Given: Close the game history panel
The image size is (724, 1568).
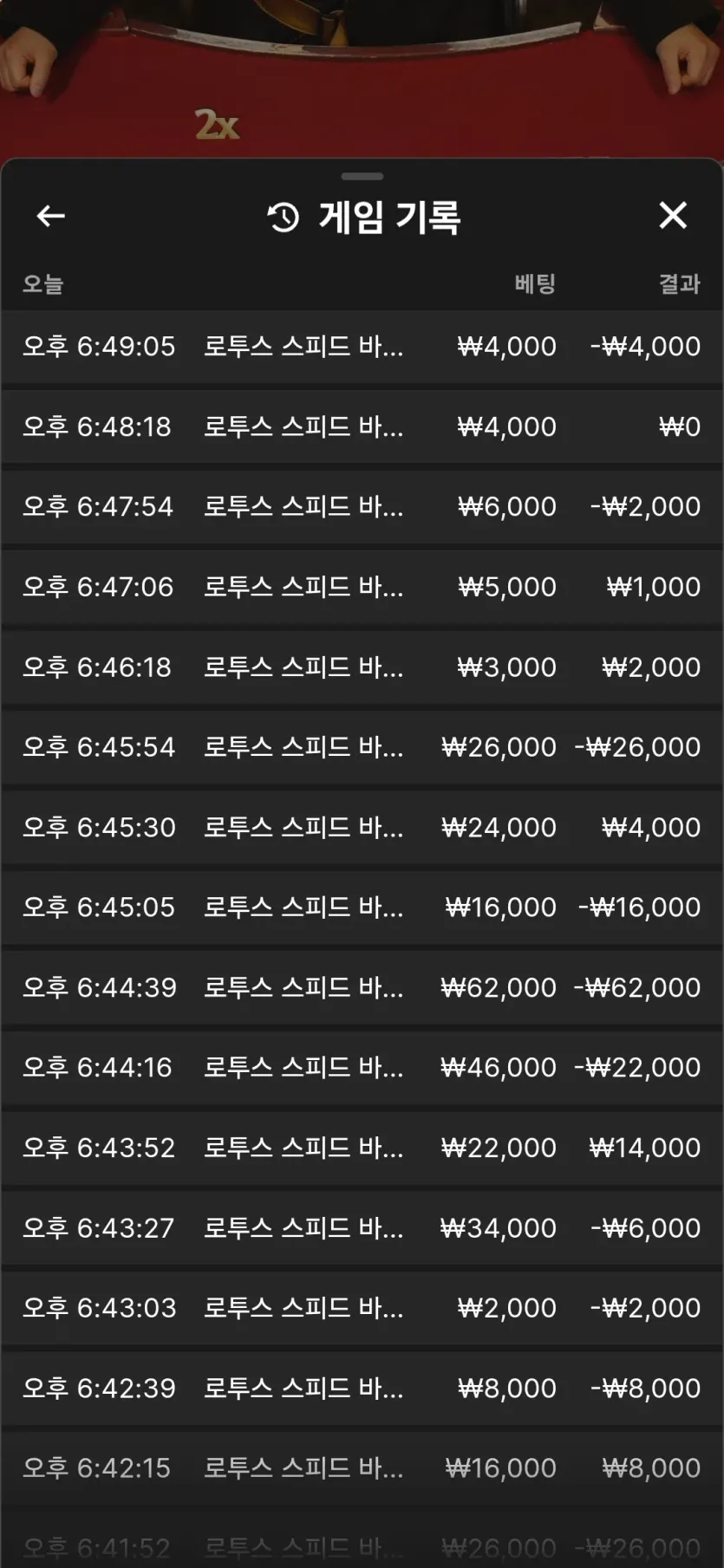Looking at the screenshot, I should [x=673, y=215].
